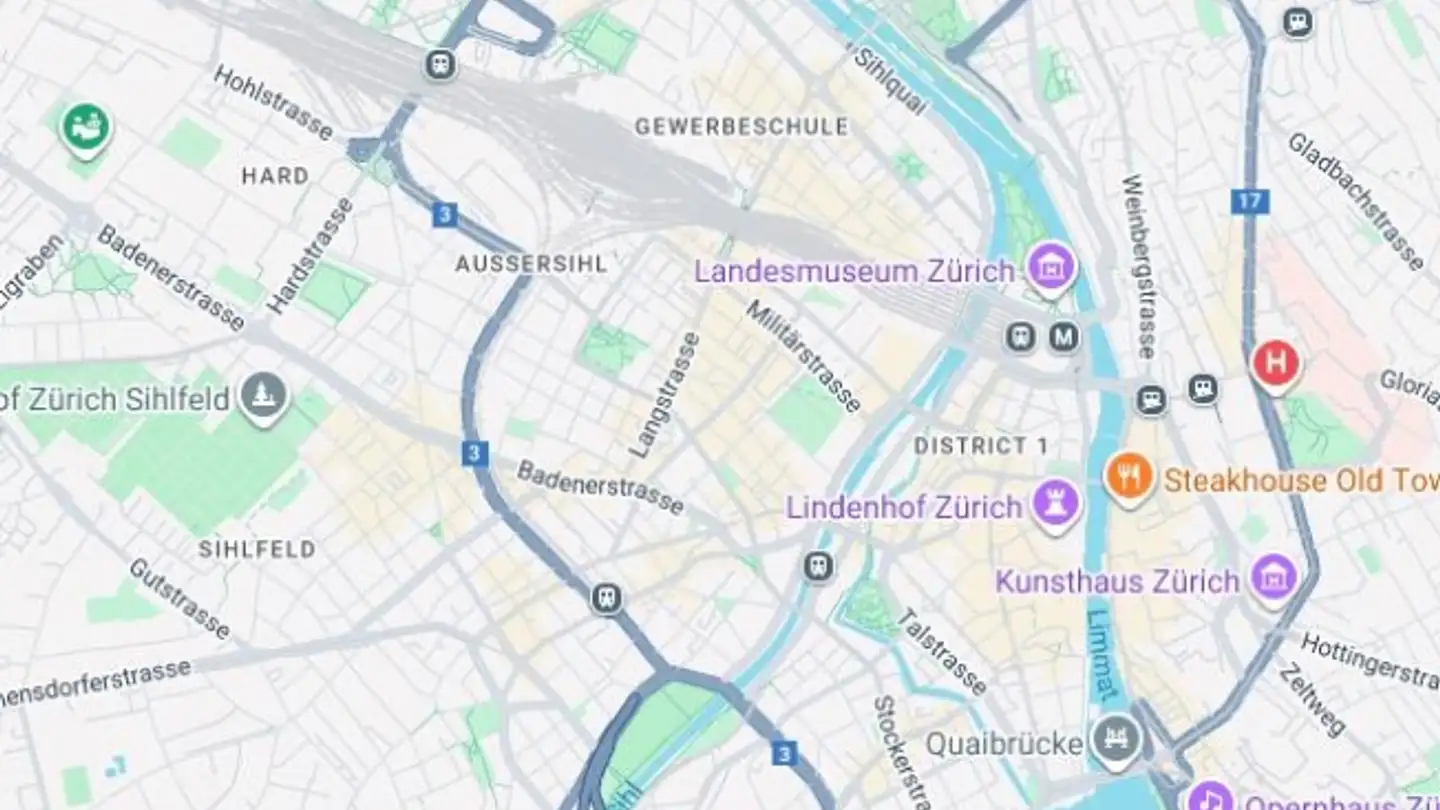Tap the Steakhouse Old Town restaurant pin

[x=1130, y=477]
